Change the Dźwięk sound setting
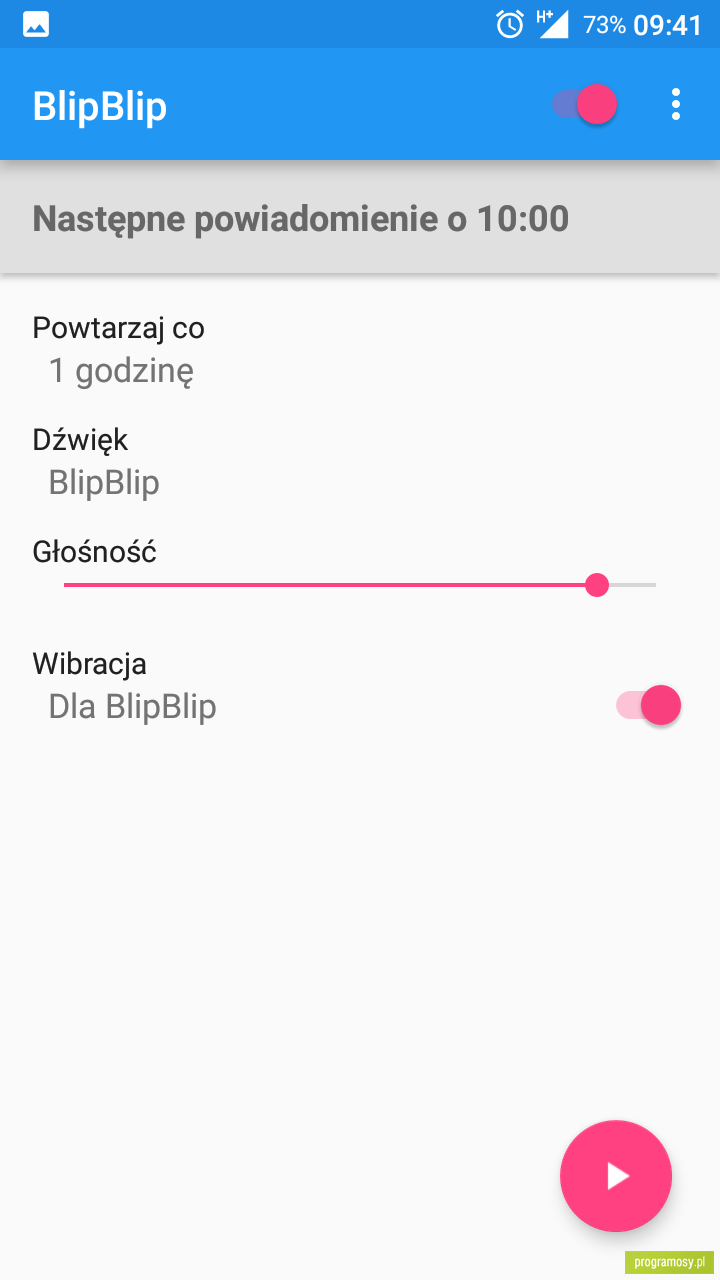 tap(360, 462)
